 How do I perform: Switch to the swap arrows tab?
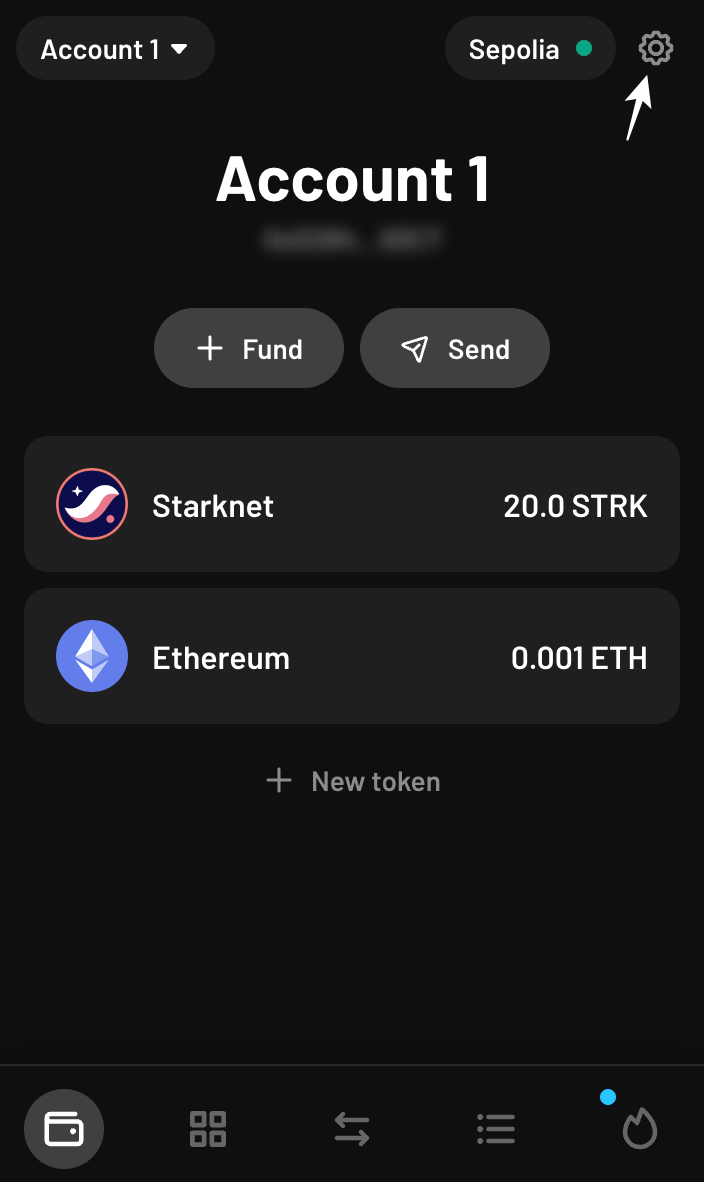[x=352, y=1129]
